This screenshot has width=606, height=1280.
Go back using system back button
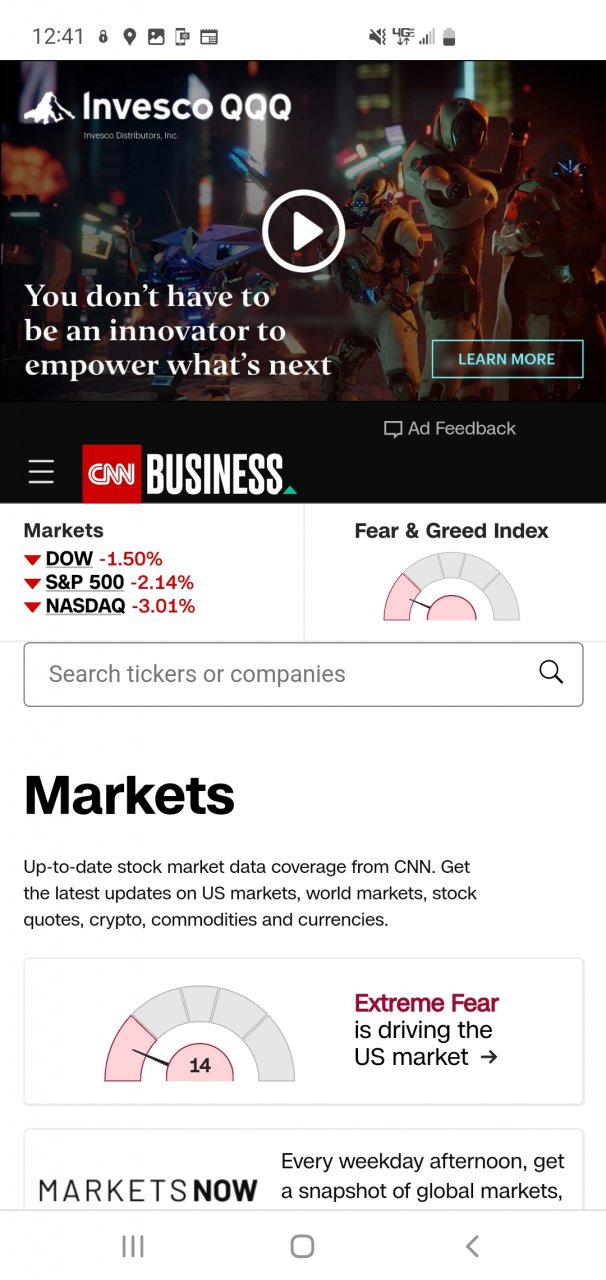pos(472,1246)
